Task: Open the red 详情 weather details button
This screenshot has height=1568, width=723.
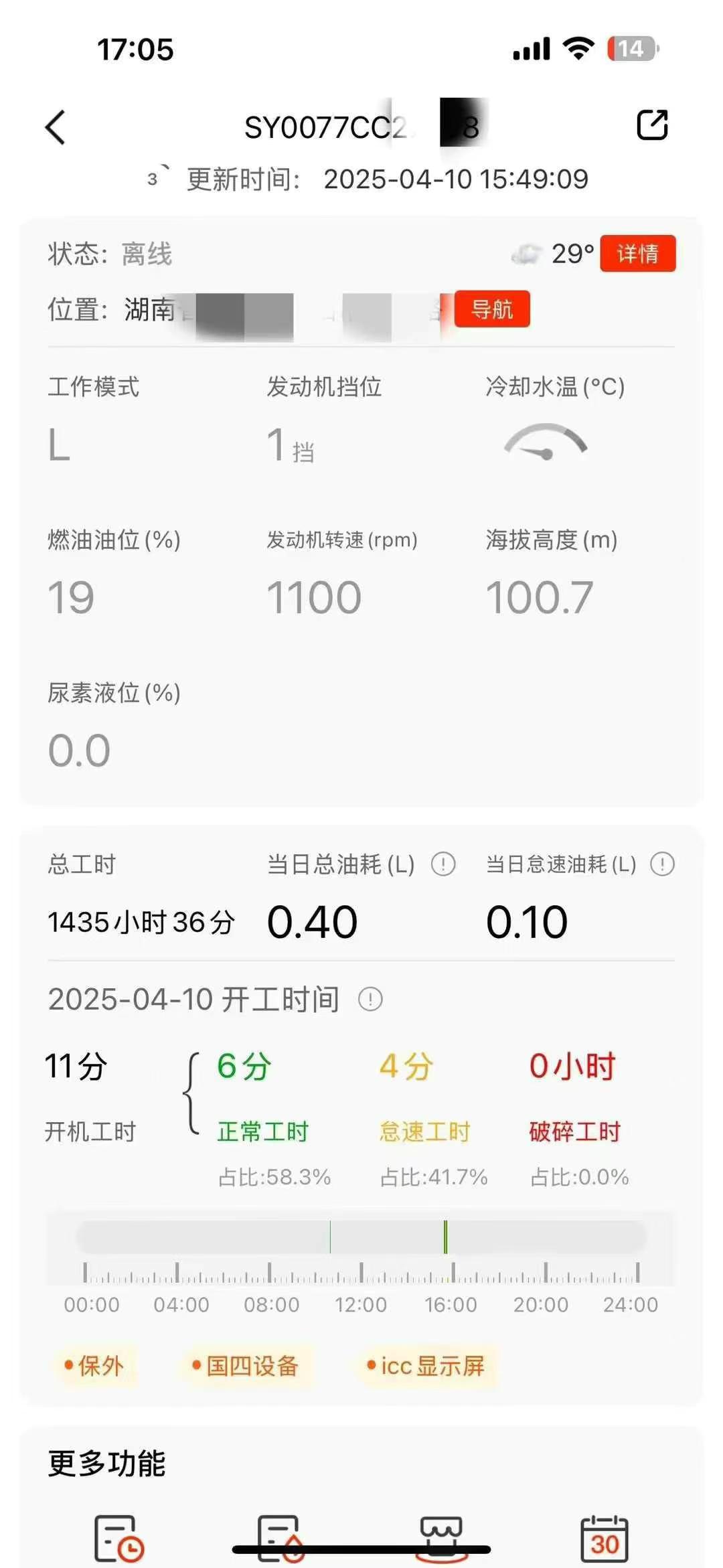Action: [x=637, y=254]
